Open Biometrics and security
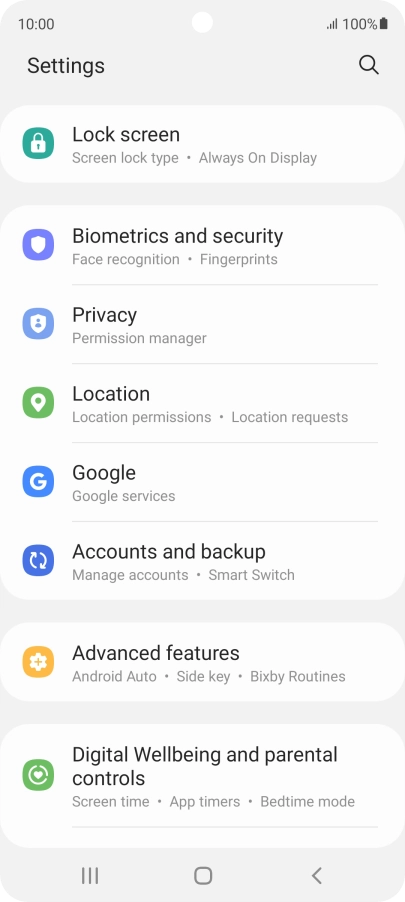Viewport: 405px width, 902px height. click(x=202, y=246)
